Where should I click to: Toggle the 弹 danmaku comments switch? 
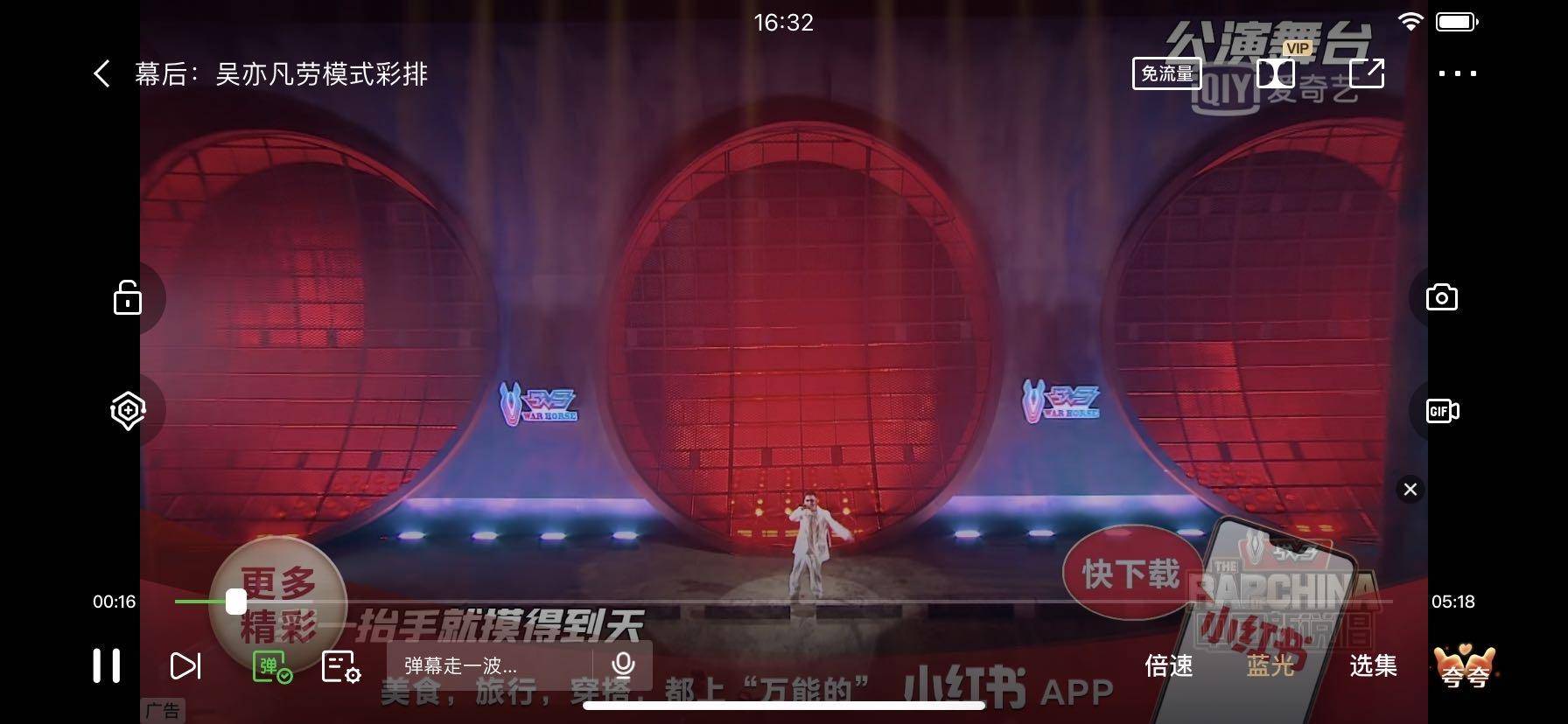point(272,667)
